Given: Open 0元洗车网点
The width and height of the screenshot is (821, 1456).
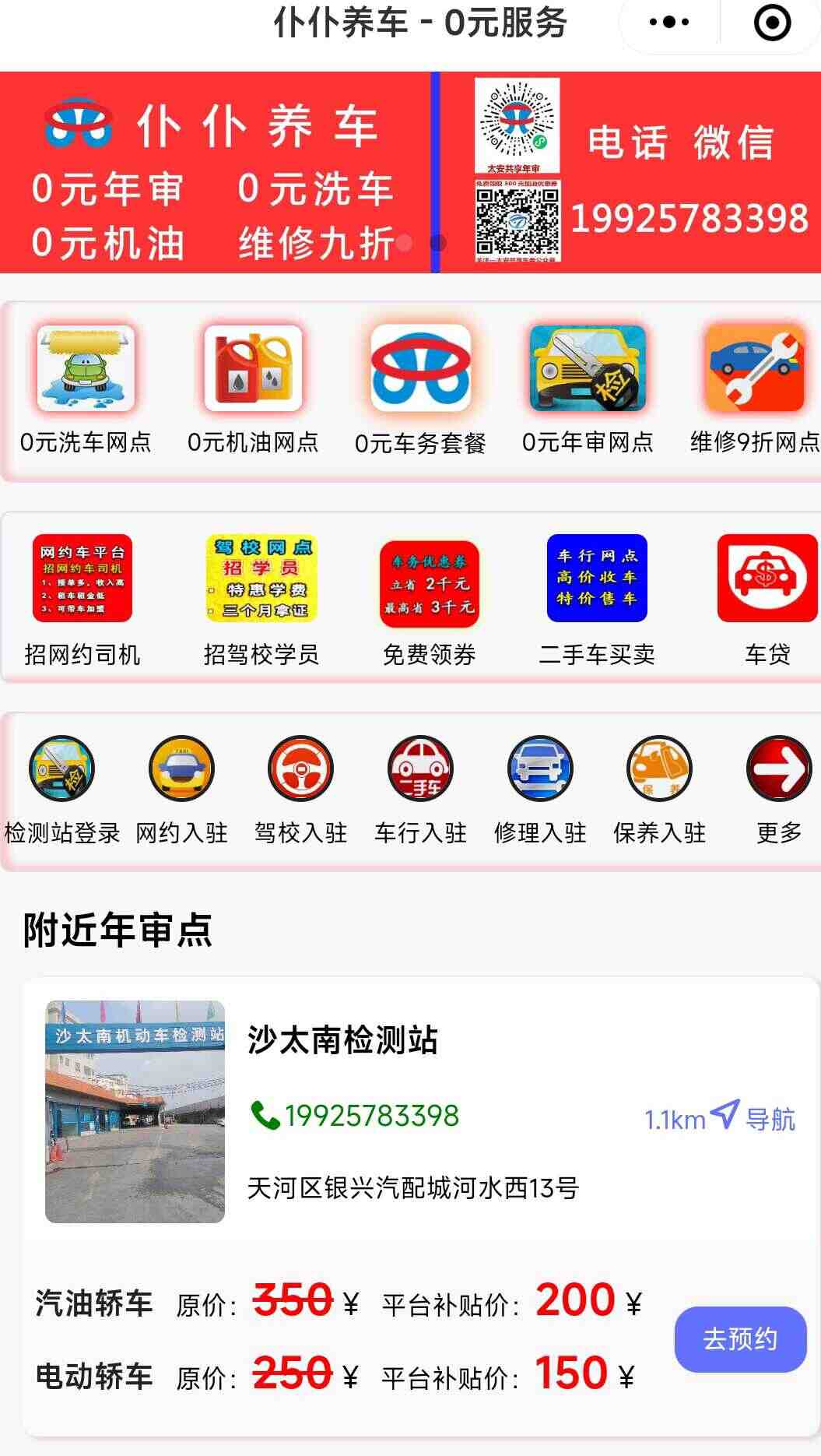Looking at the screenshot, I should coord(86,389).
